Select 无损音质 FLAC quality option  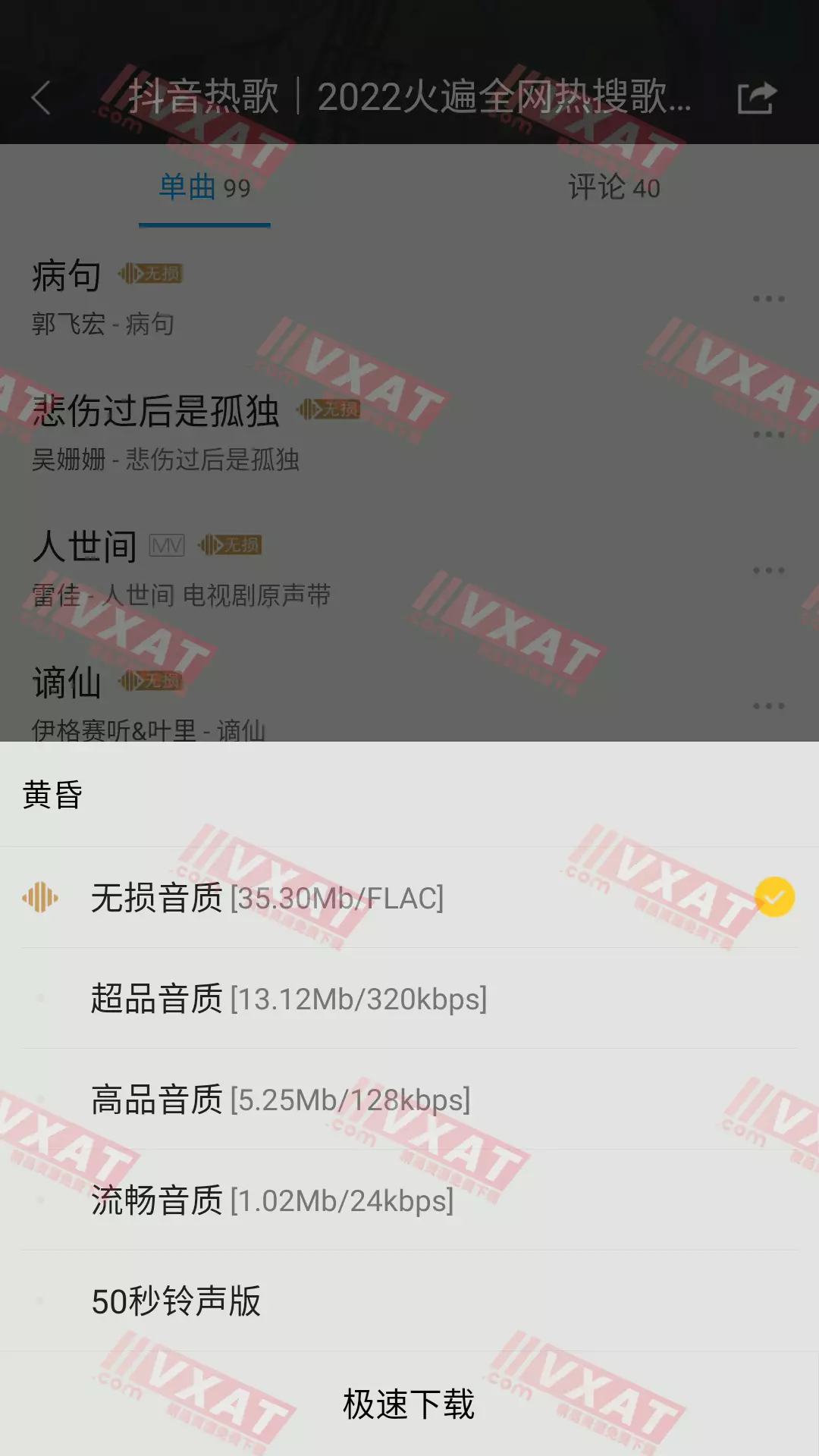[409, 898]
